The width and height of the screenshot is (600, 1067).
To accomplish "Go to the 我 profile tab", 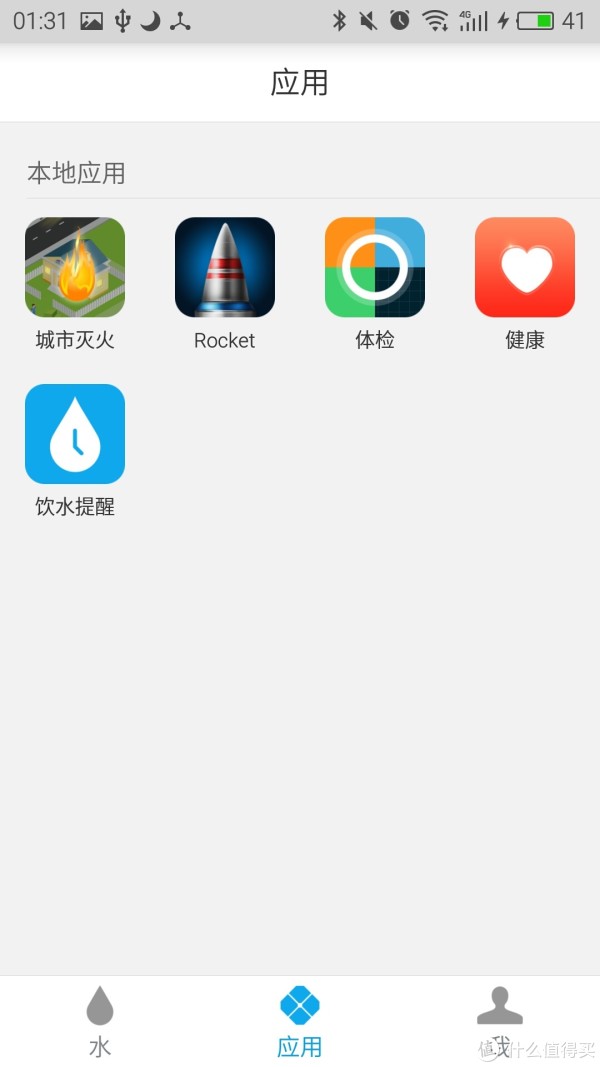I will click(x=499, y=1021).
